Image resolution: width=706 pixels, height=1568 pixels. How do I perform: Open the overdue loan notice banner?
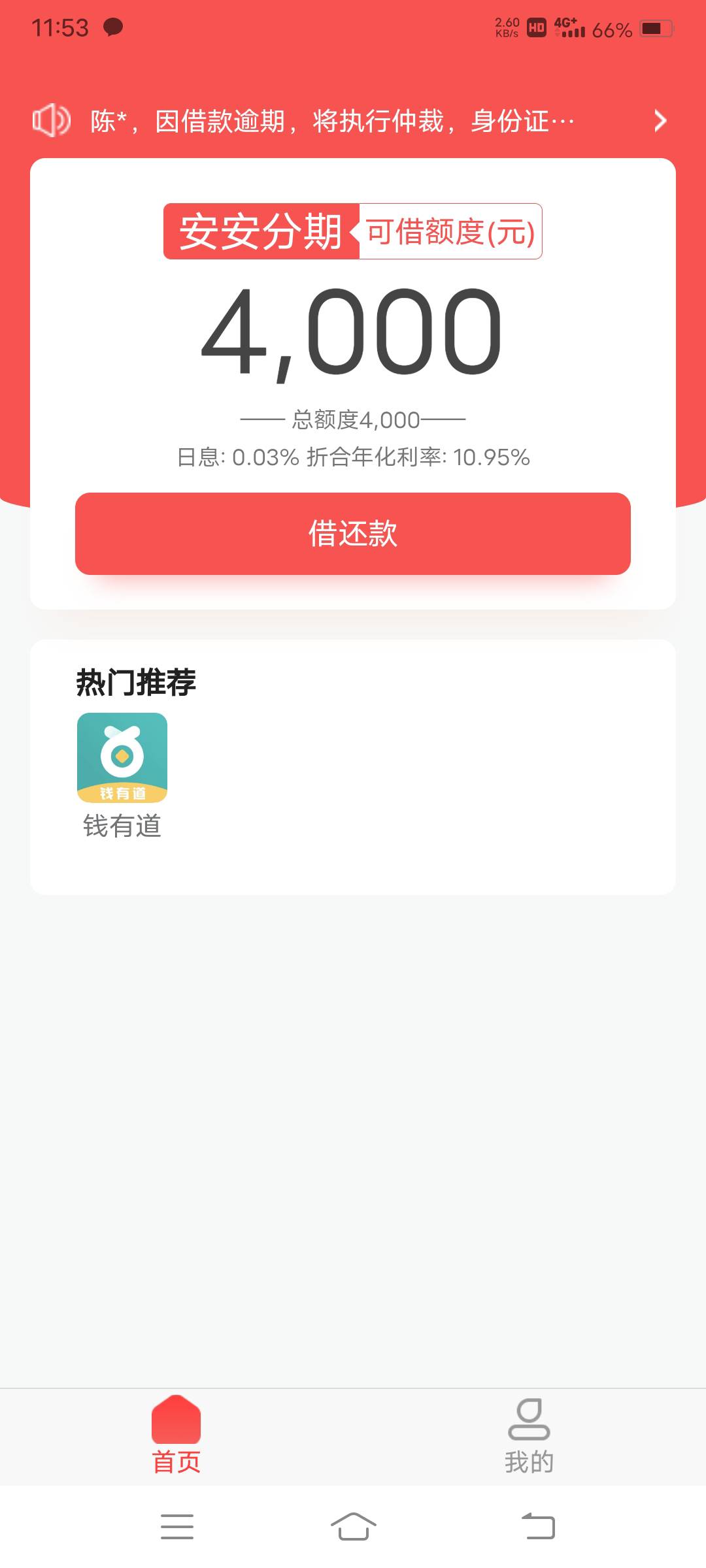[x=352, y=121]
